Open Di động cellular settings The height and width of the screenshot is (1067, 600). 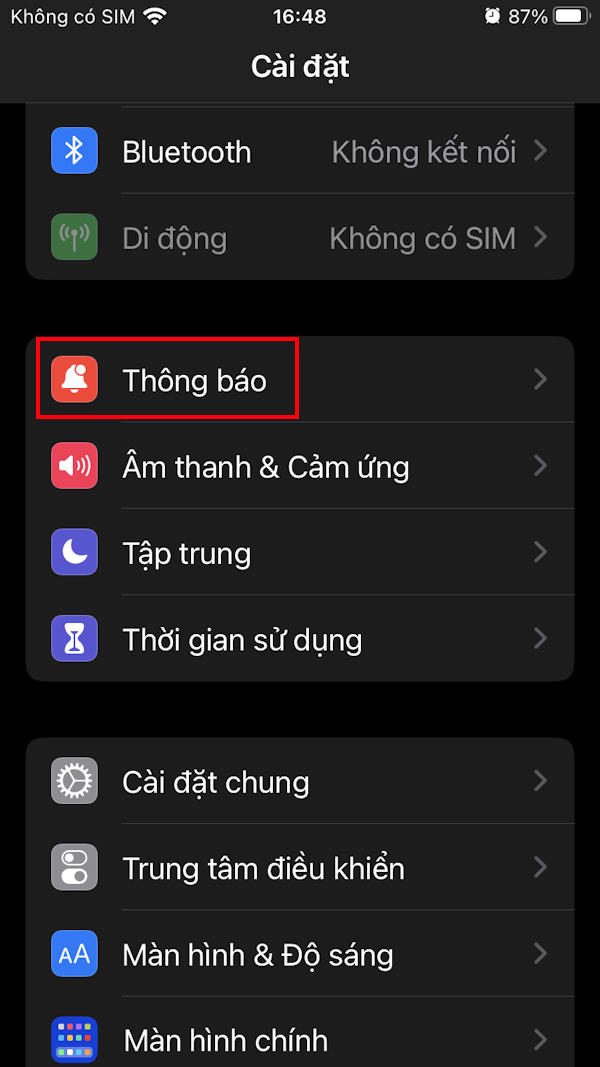pyautogui.click(x=300, y=238)
